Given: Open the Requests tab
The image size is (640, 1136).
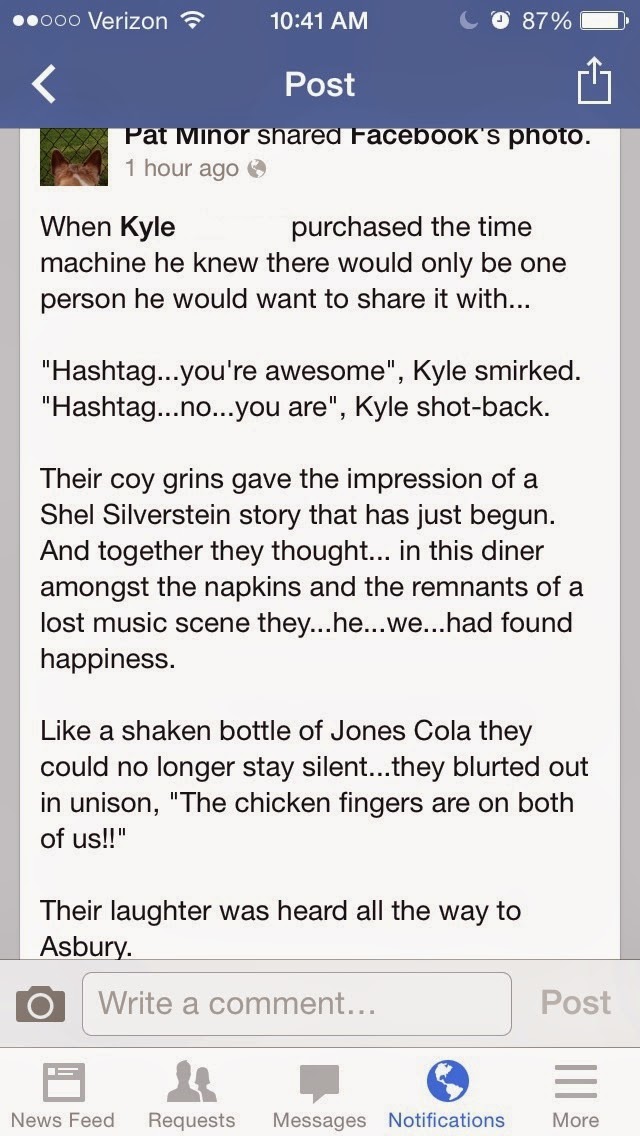Looking at the screenshot, I should tap(191, 1094).
